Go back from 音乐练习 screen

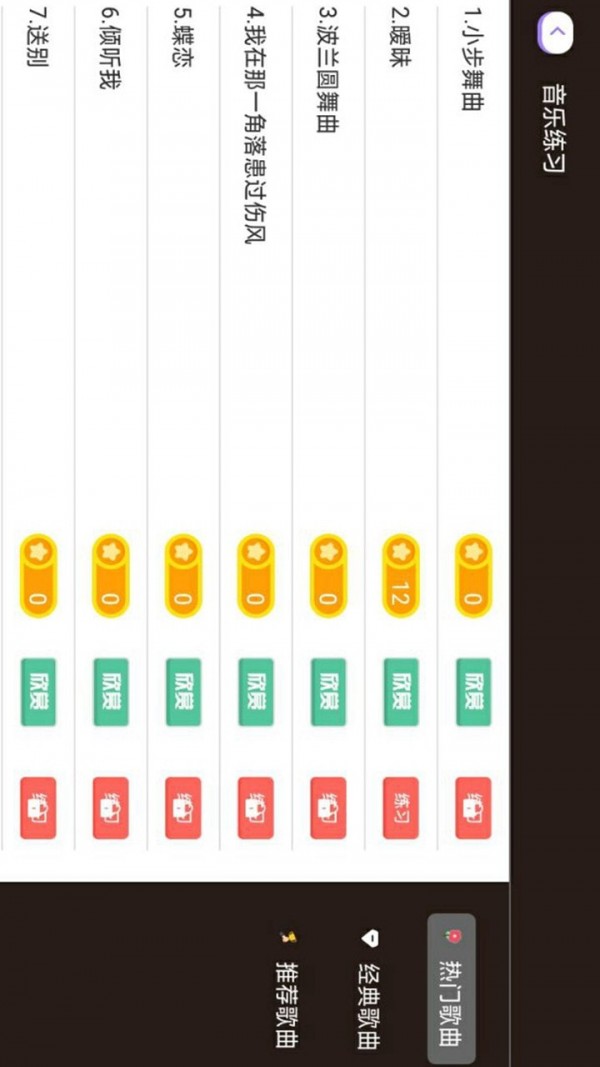pyautogui.click(x=556, y=34)
